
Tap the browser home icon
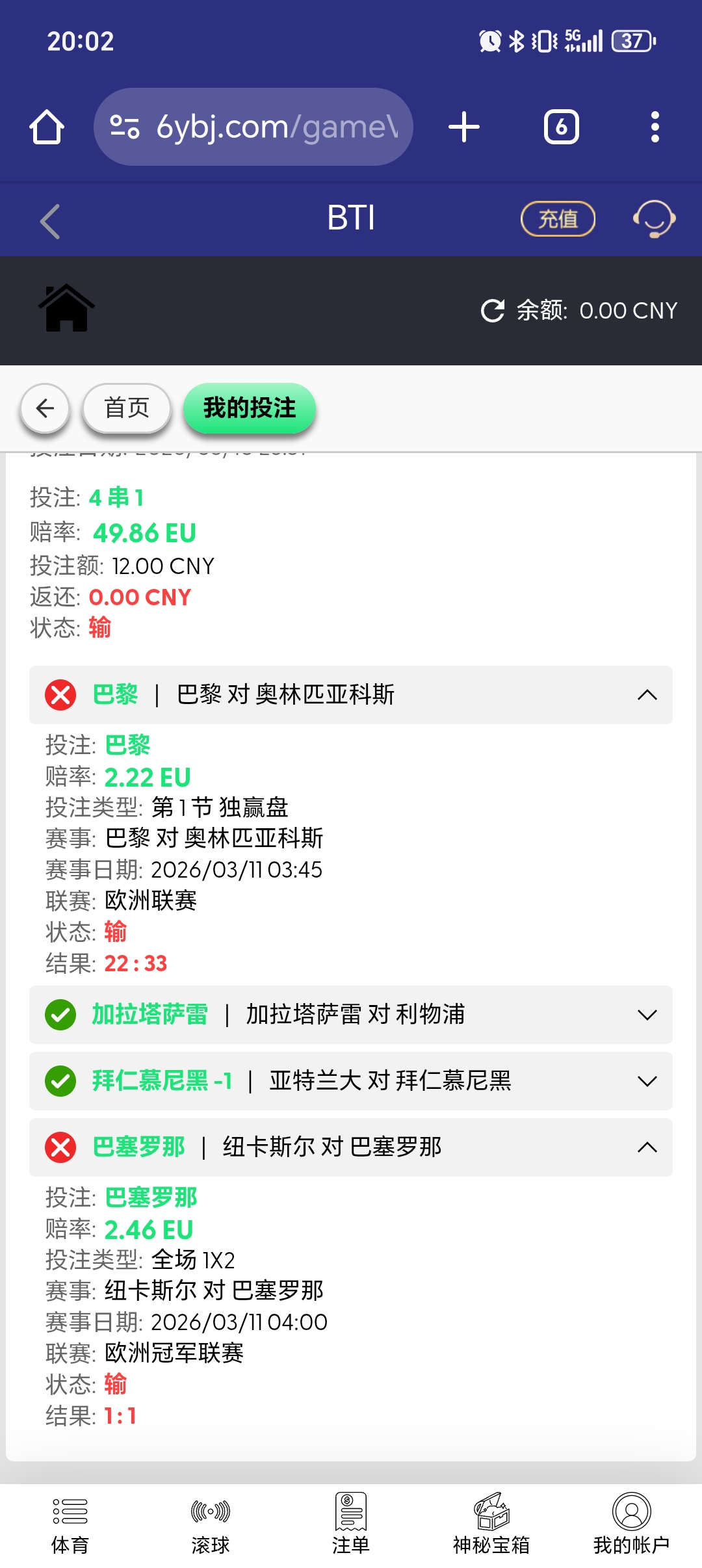[x=47, y=127]
